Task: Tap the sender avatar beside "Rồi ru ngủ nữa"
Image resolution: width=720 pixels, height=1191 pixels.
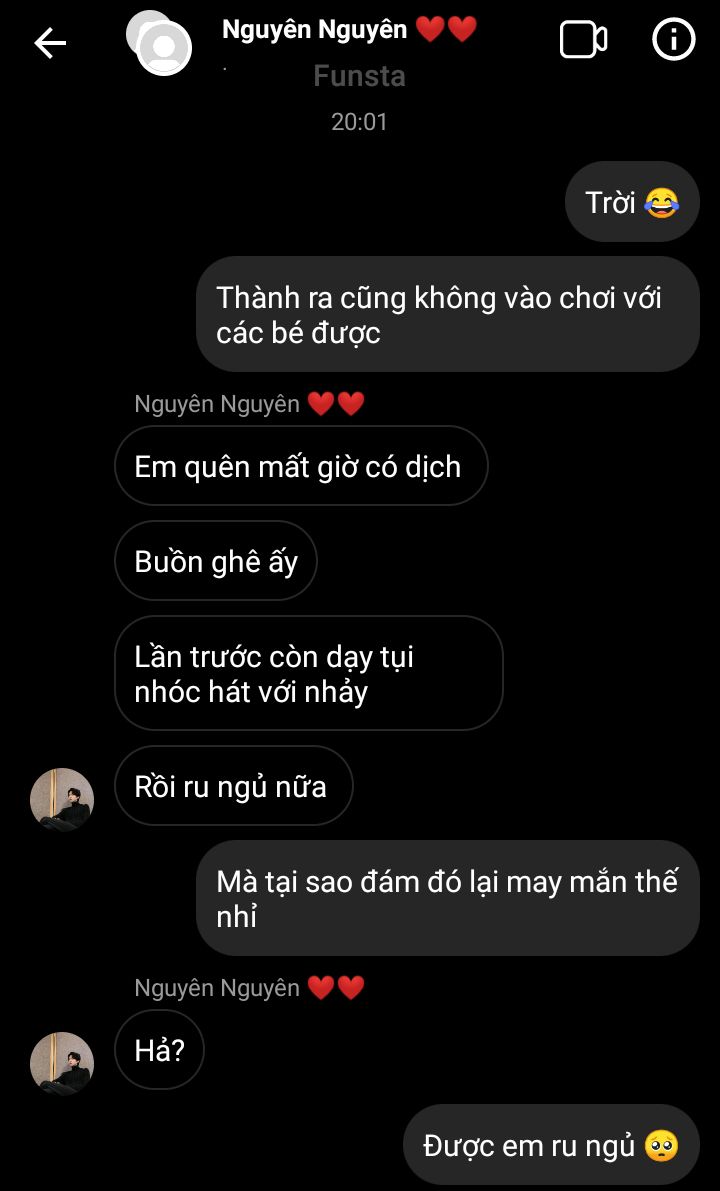Action: click(62, 798)
